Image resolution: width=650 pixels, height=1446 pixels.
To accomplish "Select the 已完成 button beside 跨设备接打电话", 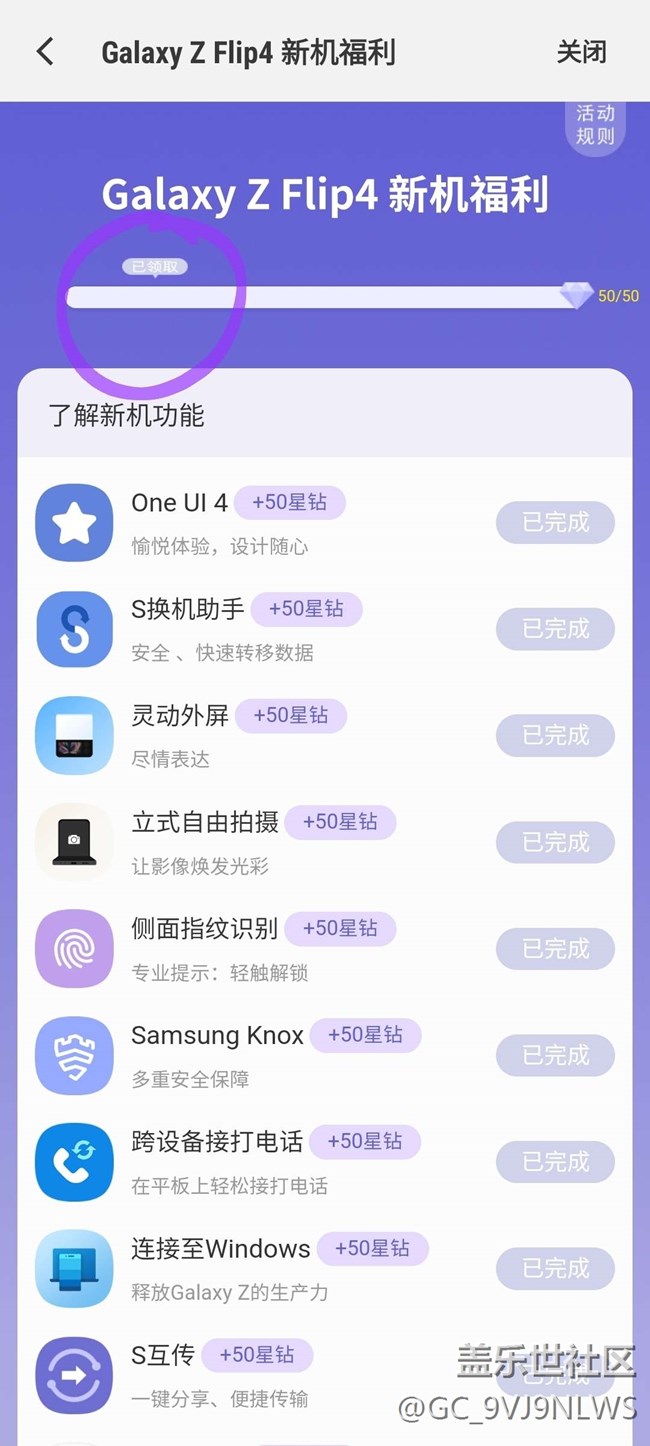I will click(555, 1162).
